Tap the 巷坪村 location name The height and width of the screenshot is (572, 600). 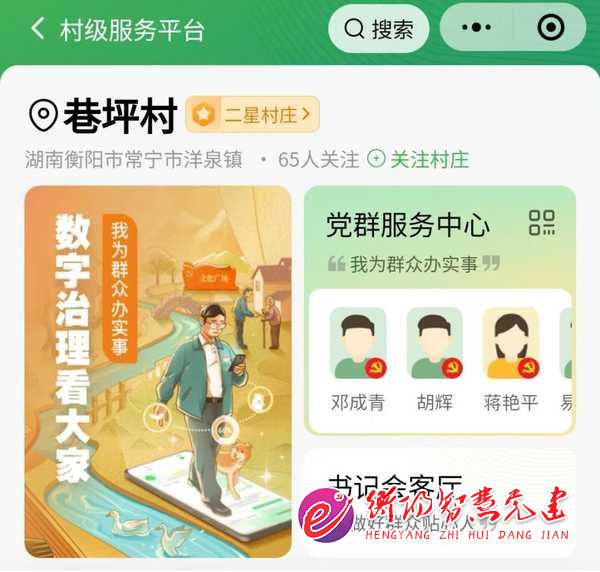[x=120, y=115]
